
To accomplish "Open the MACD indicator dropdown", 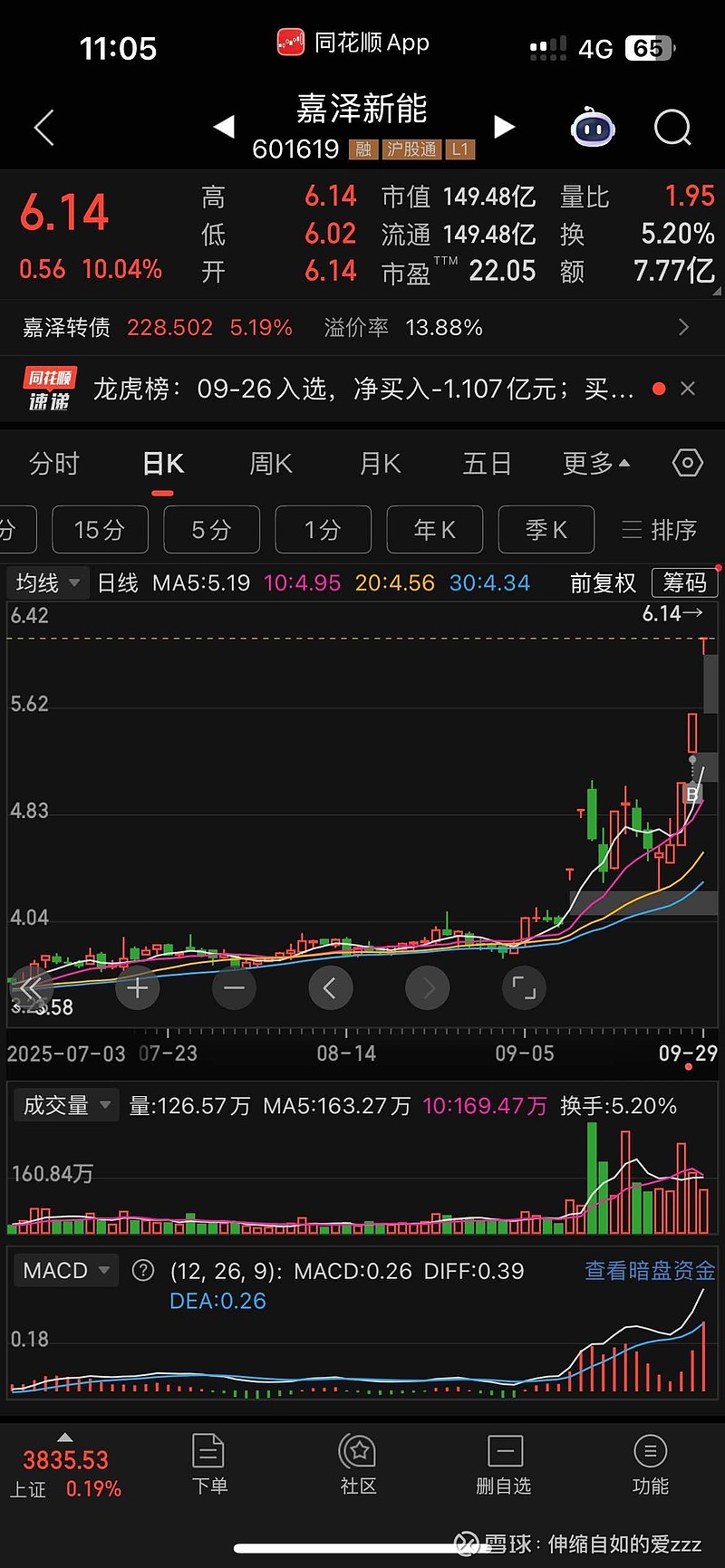I will pos(66,1271).
